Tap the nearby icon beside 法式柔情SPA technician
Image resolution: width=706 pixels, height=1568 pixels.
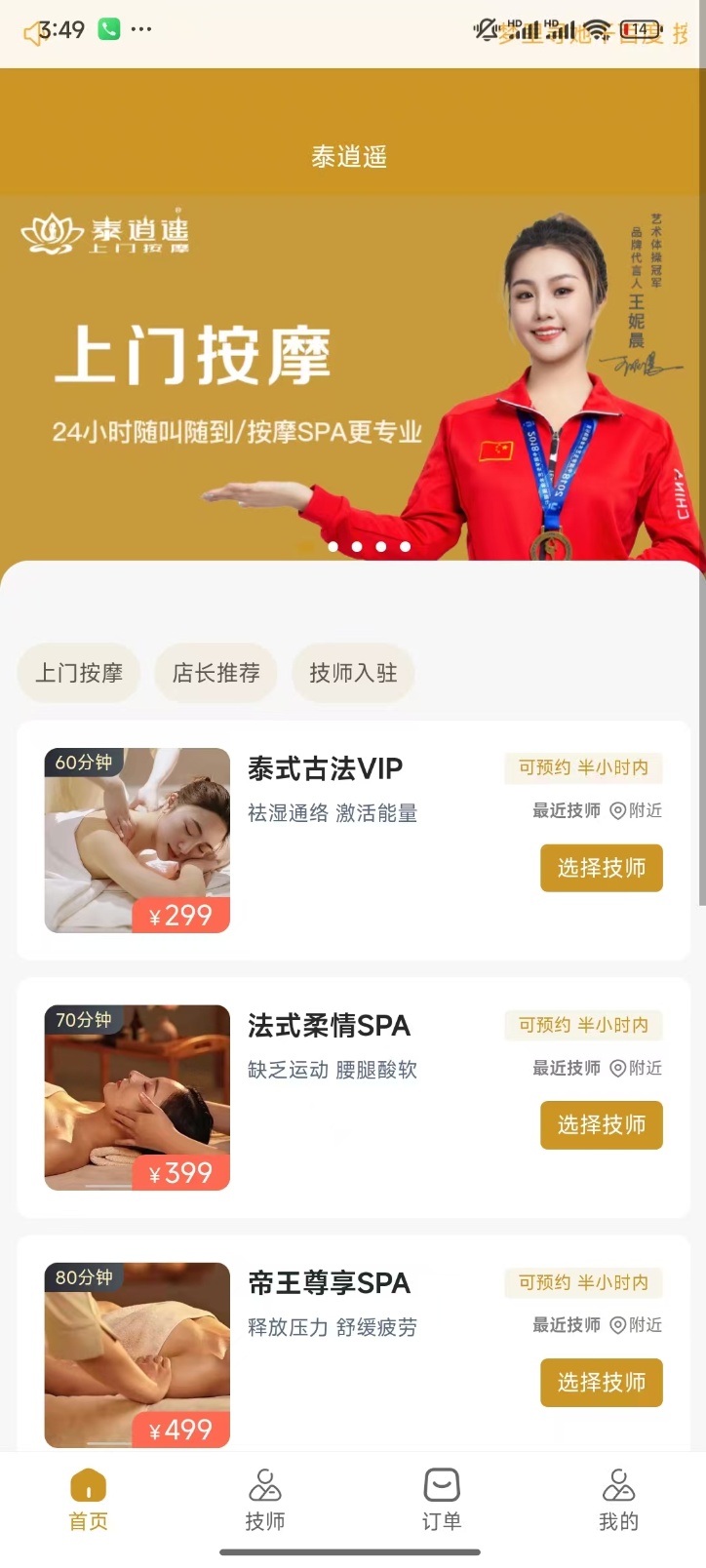(x=615, y=1068)
